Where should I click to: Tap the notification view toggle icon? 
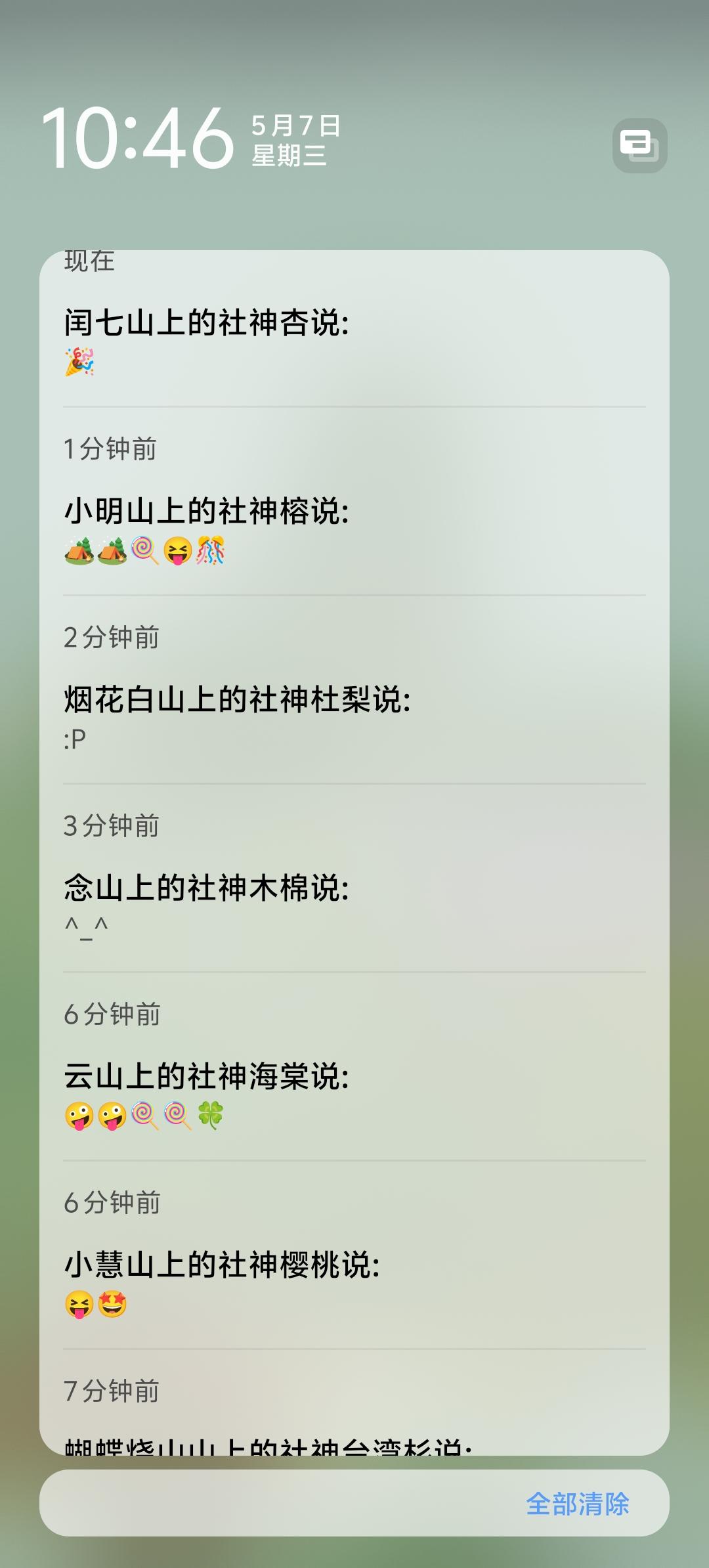639,146
